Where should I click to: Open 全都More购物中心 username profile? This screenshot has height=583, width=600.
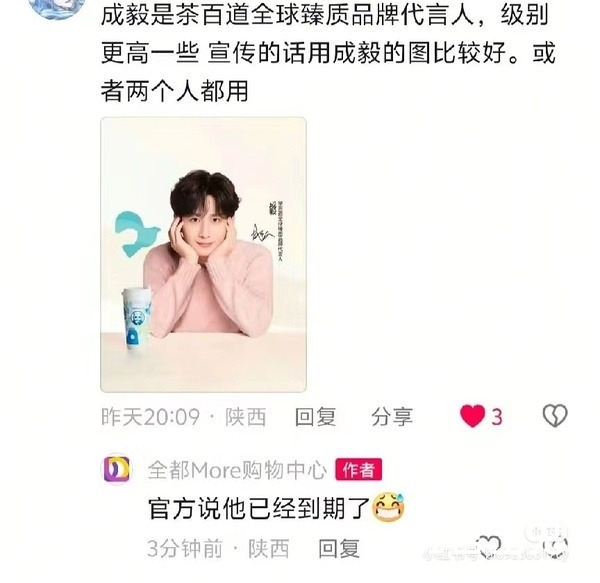point(237,469)
